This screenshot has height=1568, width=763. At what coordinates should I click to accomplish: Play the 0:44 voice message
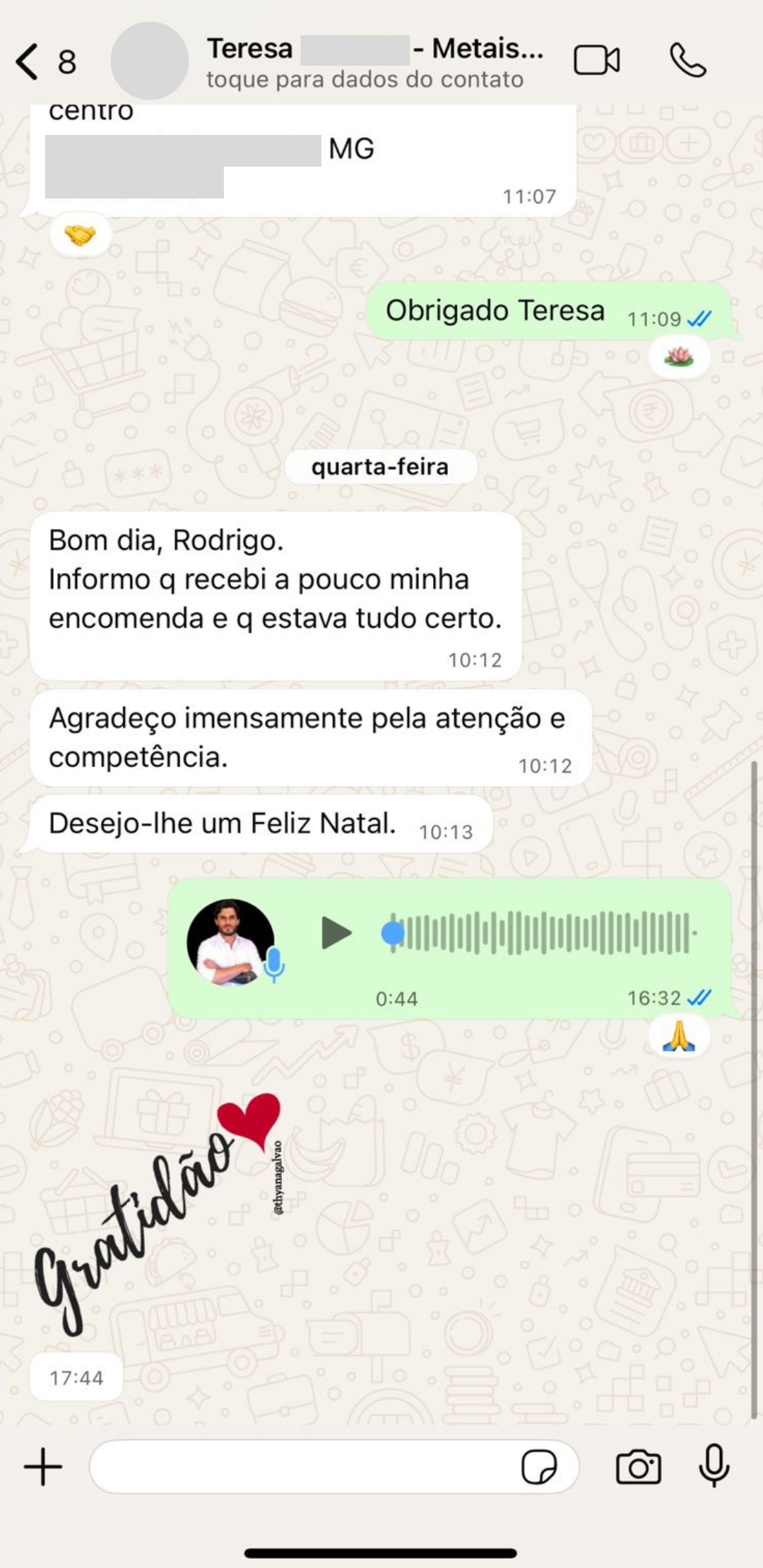[336, 933]
